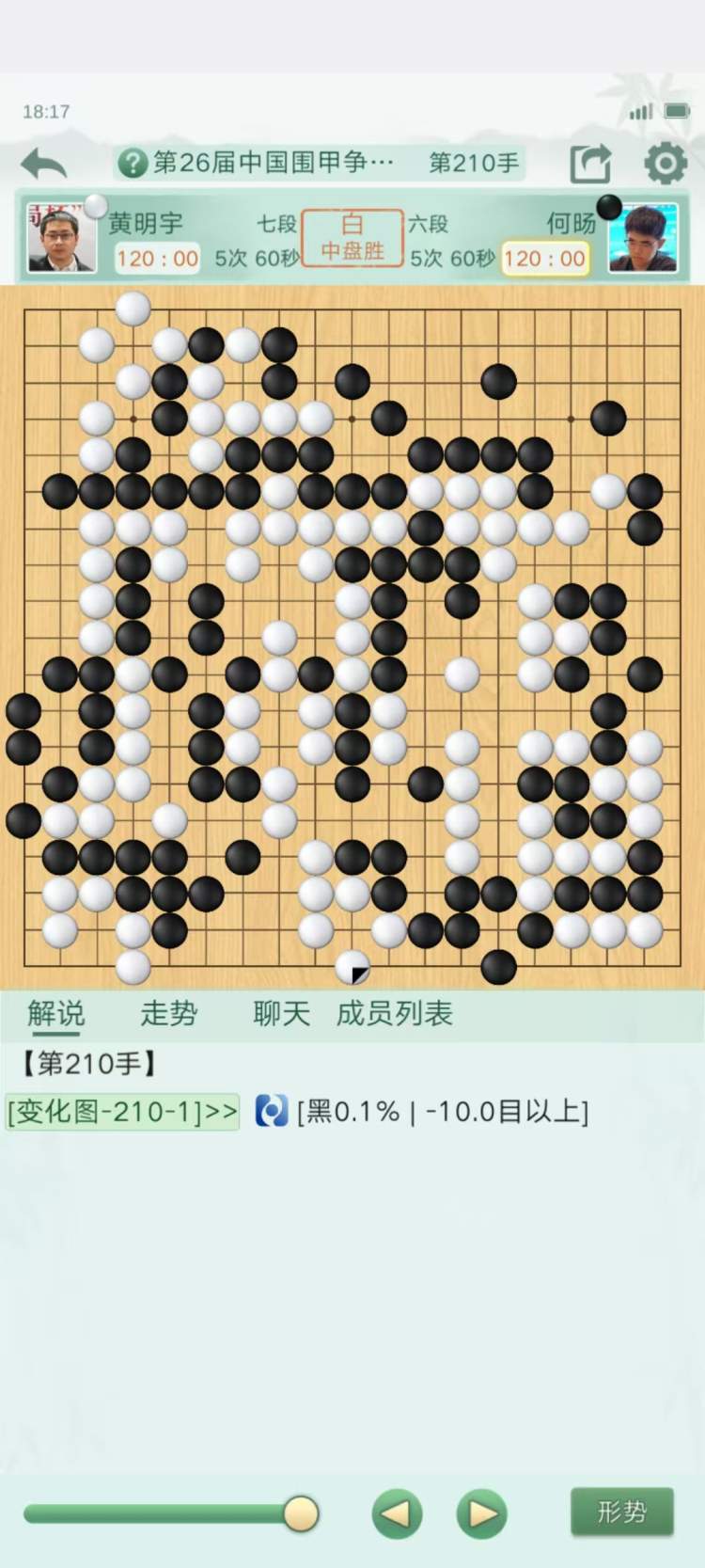Switch to the 解说 tab
Image resolution: width=705 pixels, height=1568 pixels.
click(x=56, y=1013)
